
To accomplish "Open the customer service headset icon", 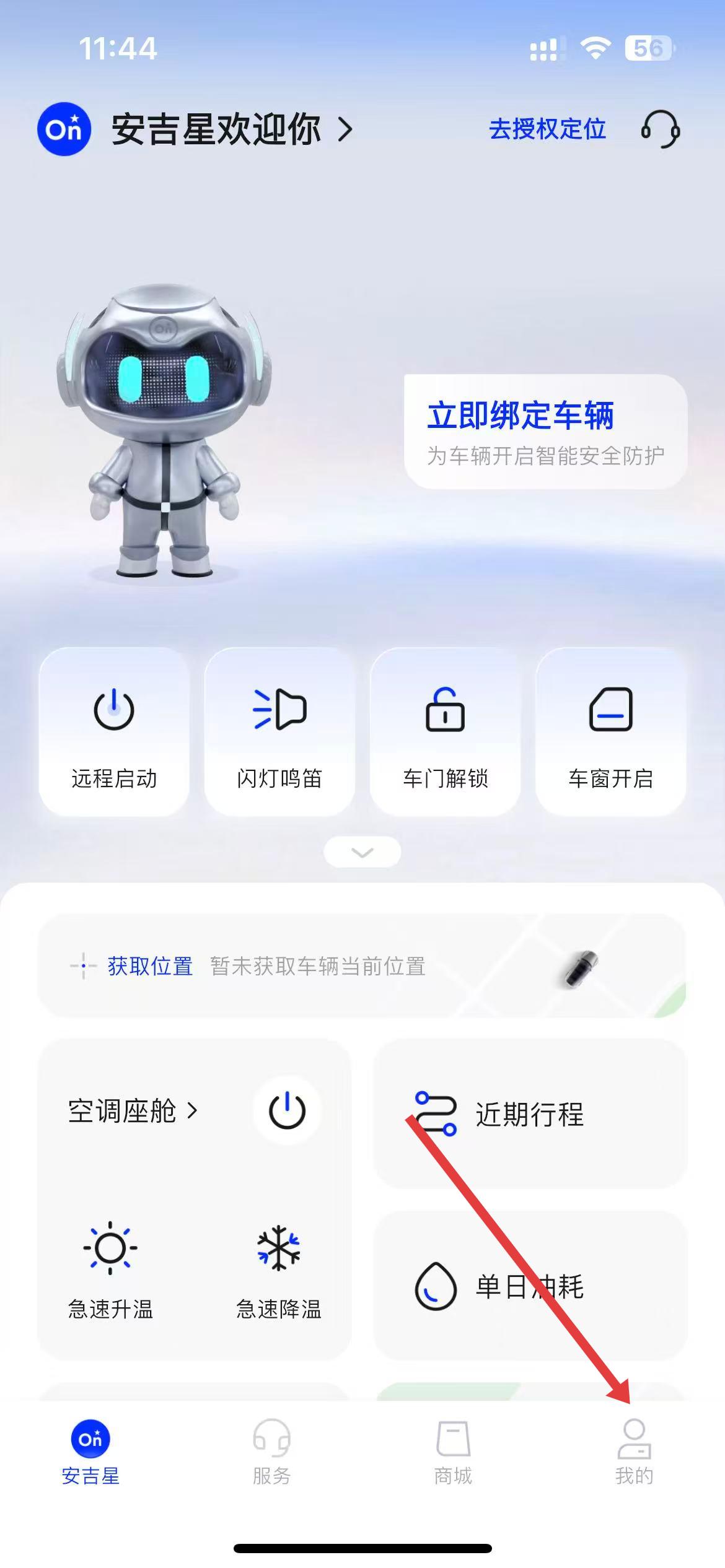I will [x=660, y=129].
